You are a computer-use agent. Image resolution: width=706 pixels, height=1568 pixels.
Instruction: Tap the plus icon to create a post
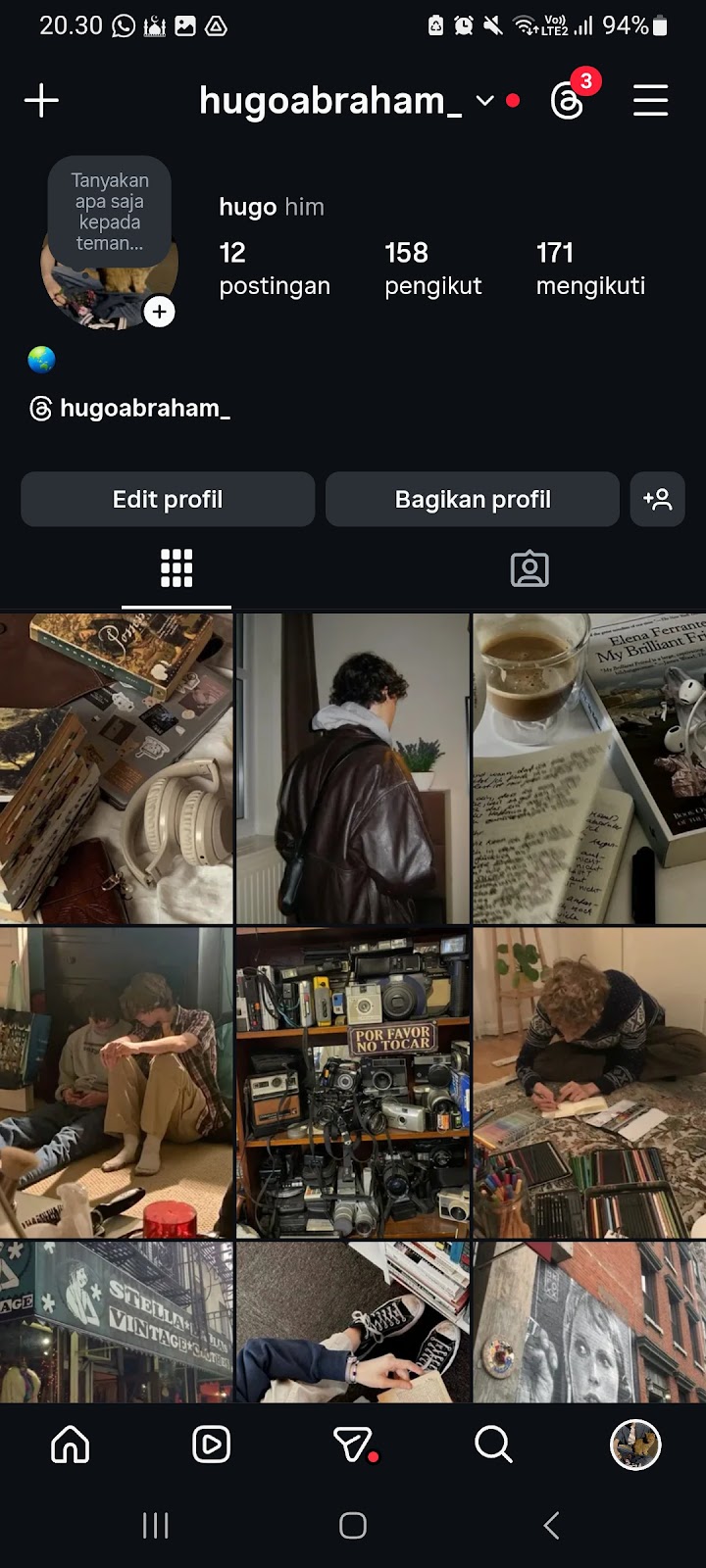[x=41, y=101]
